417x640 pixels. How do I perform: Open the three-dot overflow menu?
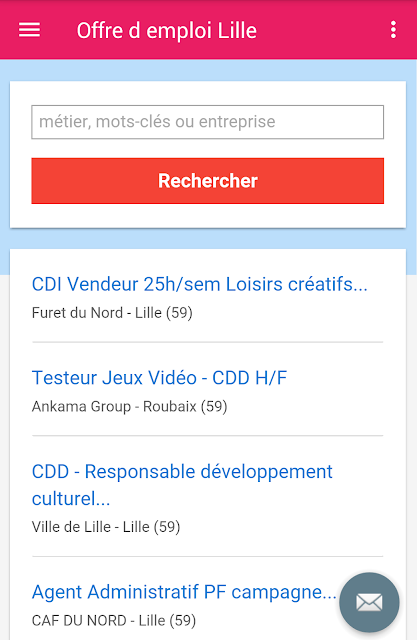coord(393,30)
